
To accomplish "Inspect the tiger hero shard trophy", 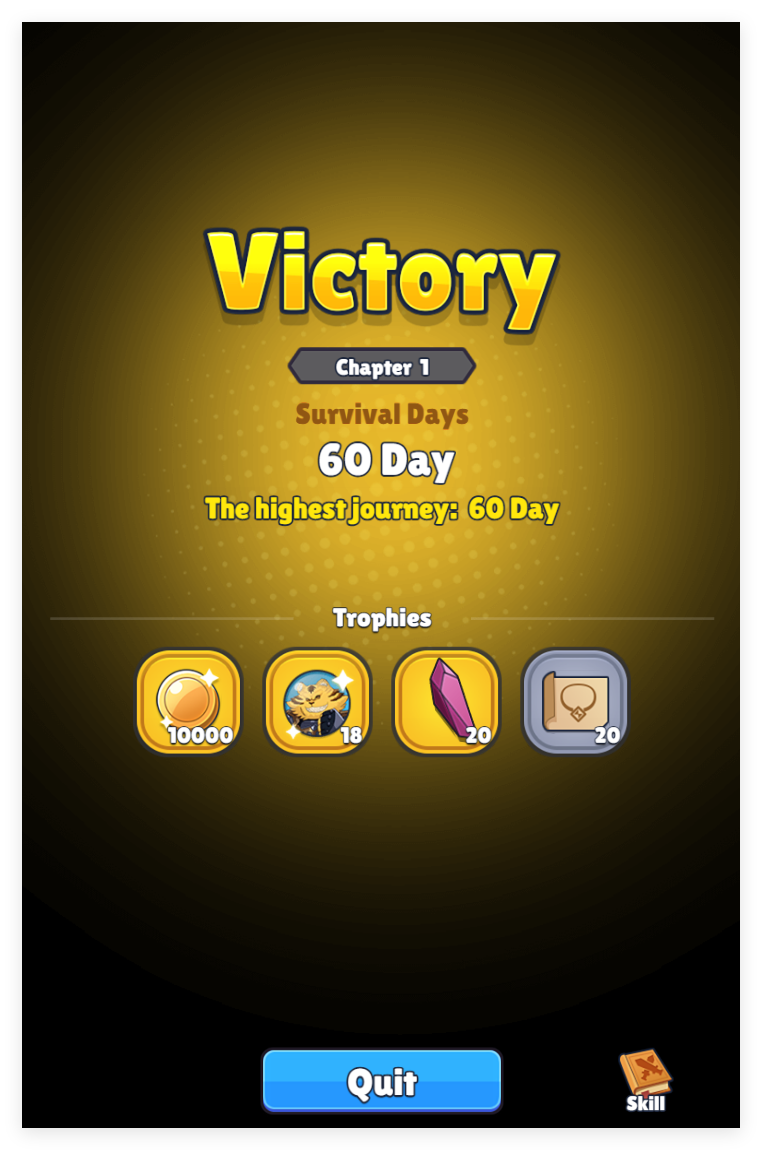I will coord(317,701).
